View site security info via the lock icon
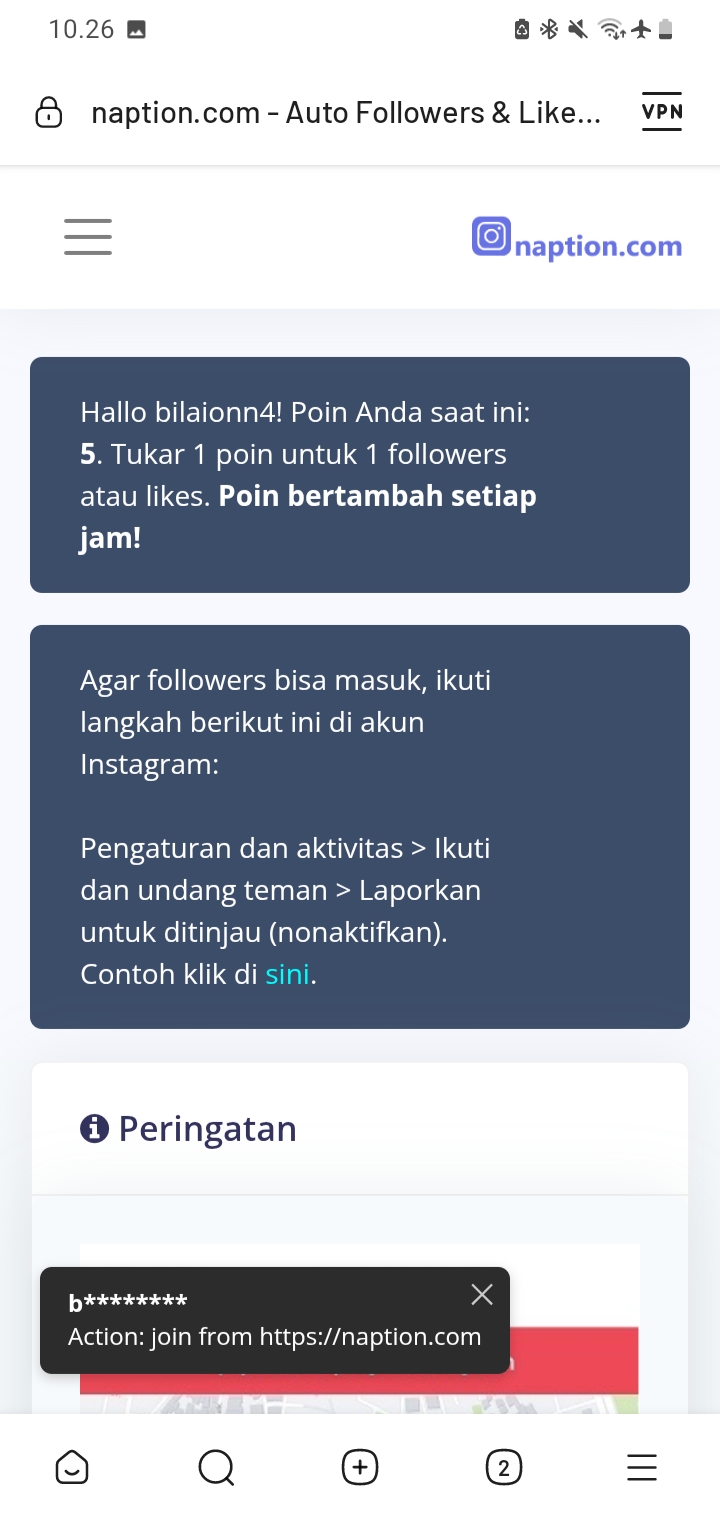Viewport: 720px width, 1520px height. tap(48, 113)
